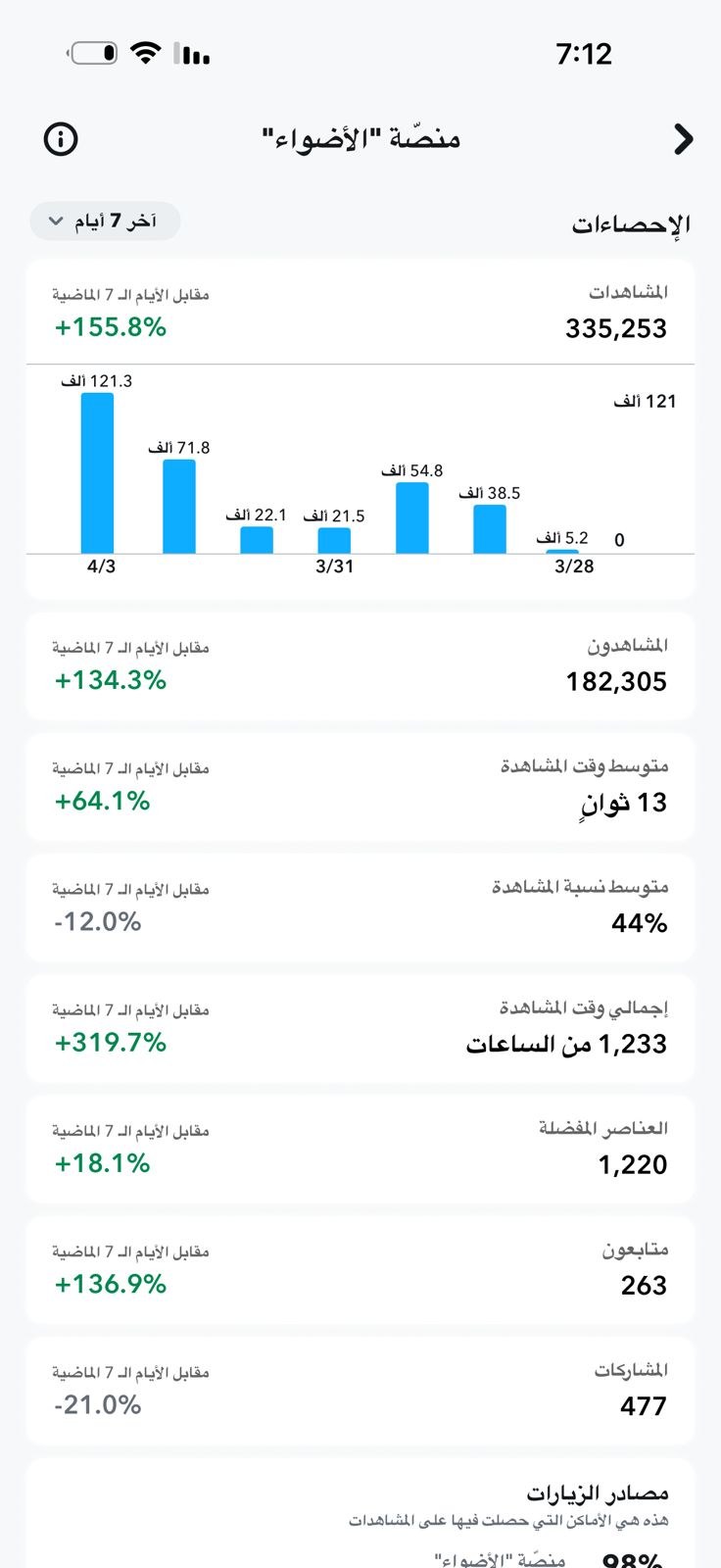The height and width of the screenshot is (1568, 721).
Task: Select the المشاهدات views card
Action: pos(360,310)
